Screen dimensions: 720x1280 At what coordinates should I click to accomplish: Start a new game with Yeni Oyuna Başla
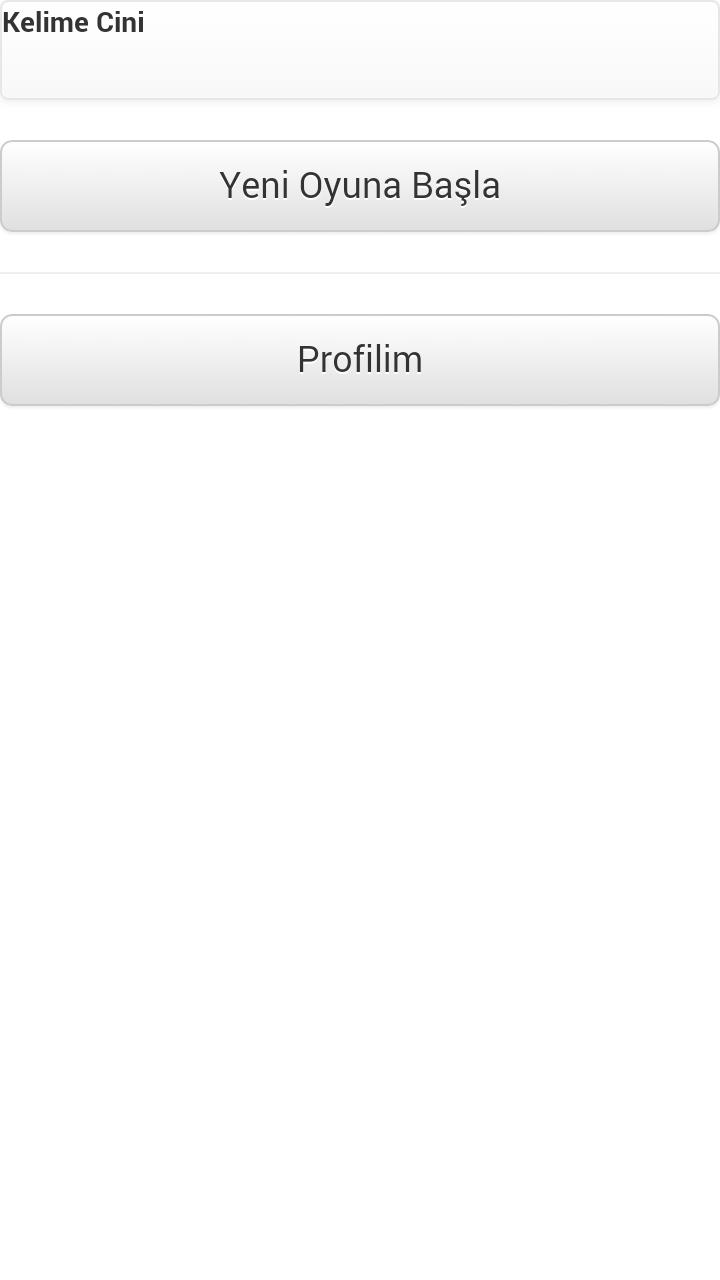[x=360, y=186]
